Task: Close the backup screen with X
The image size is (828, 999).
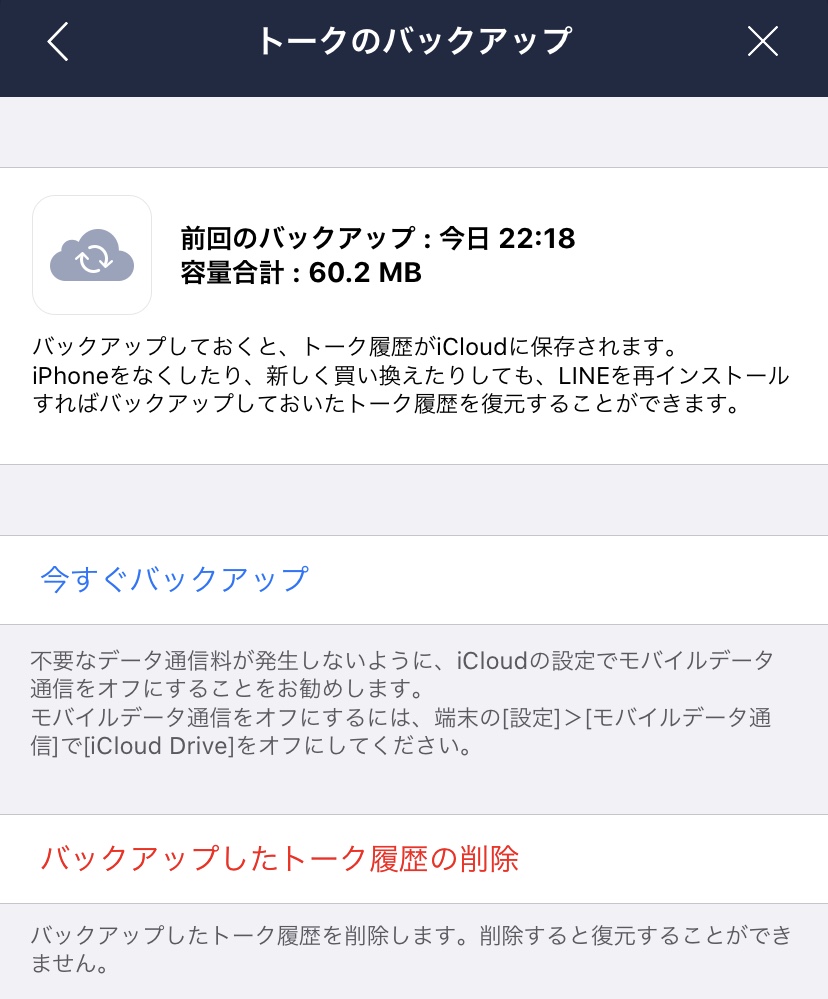Action: 763,42
